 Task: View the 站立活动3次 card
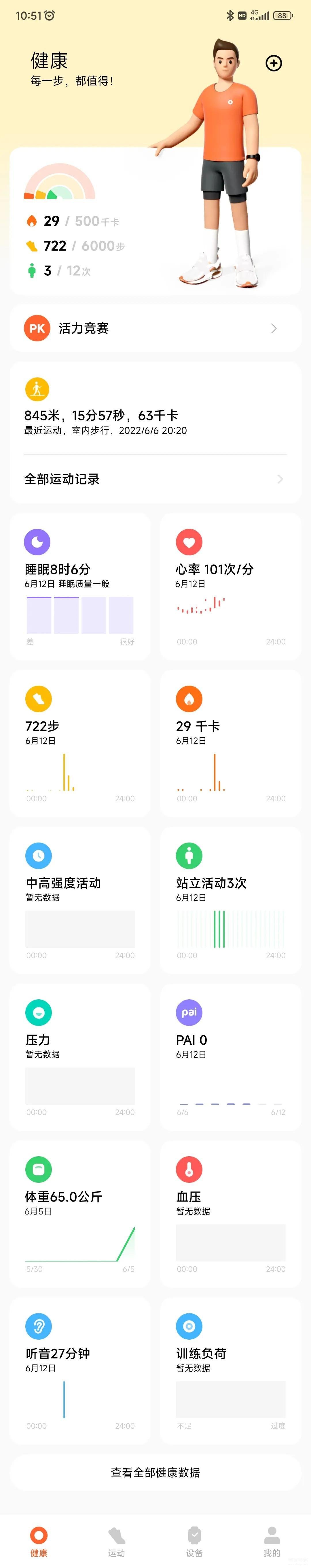pos(230,900)
